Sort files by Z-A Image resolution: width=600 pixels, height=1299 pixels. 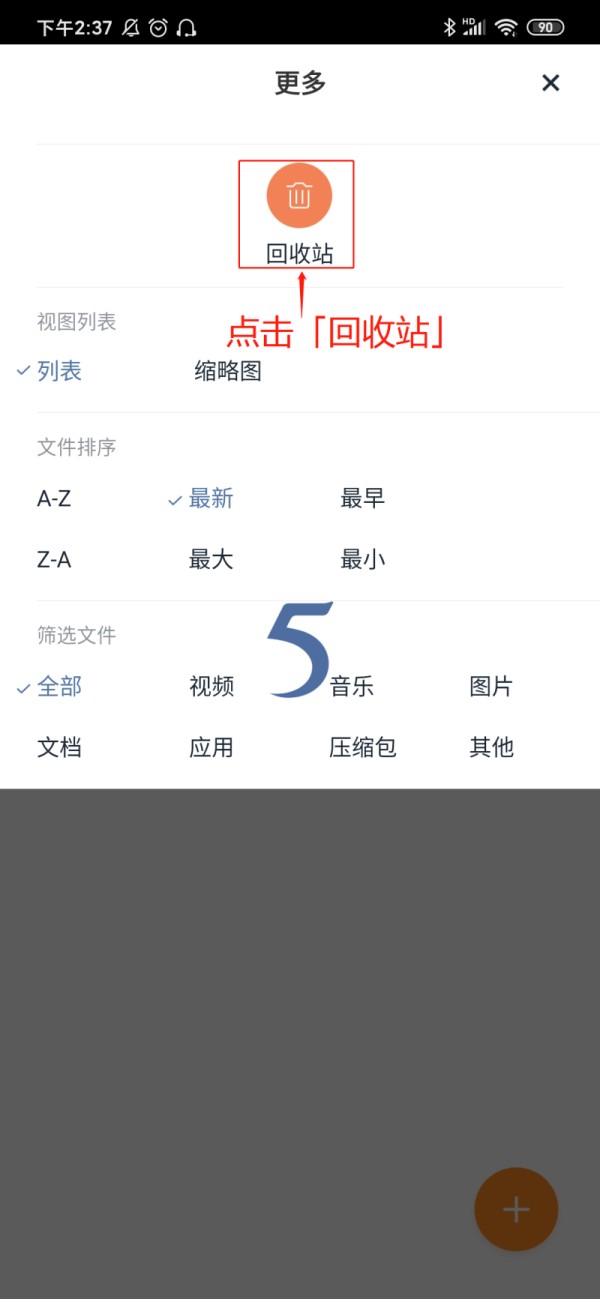54,559
